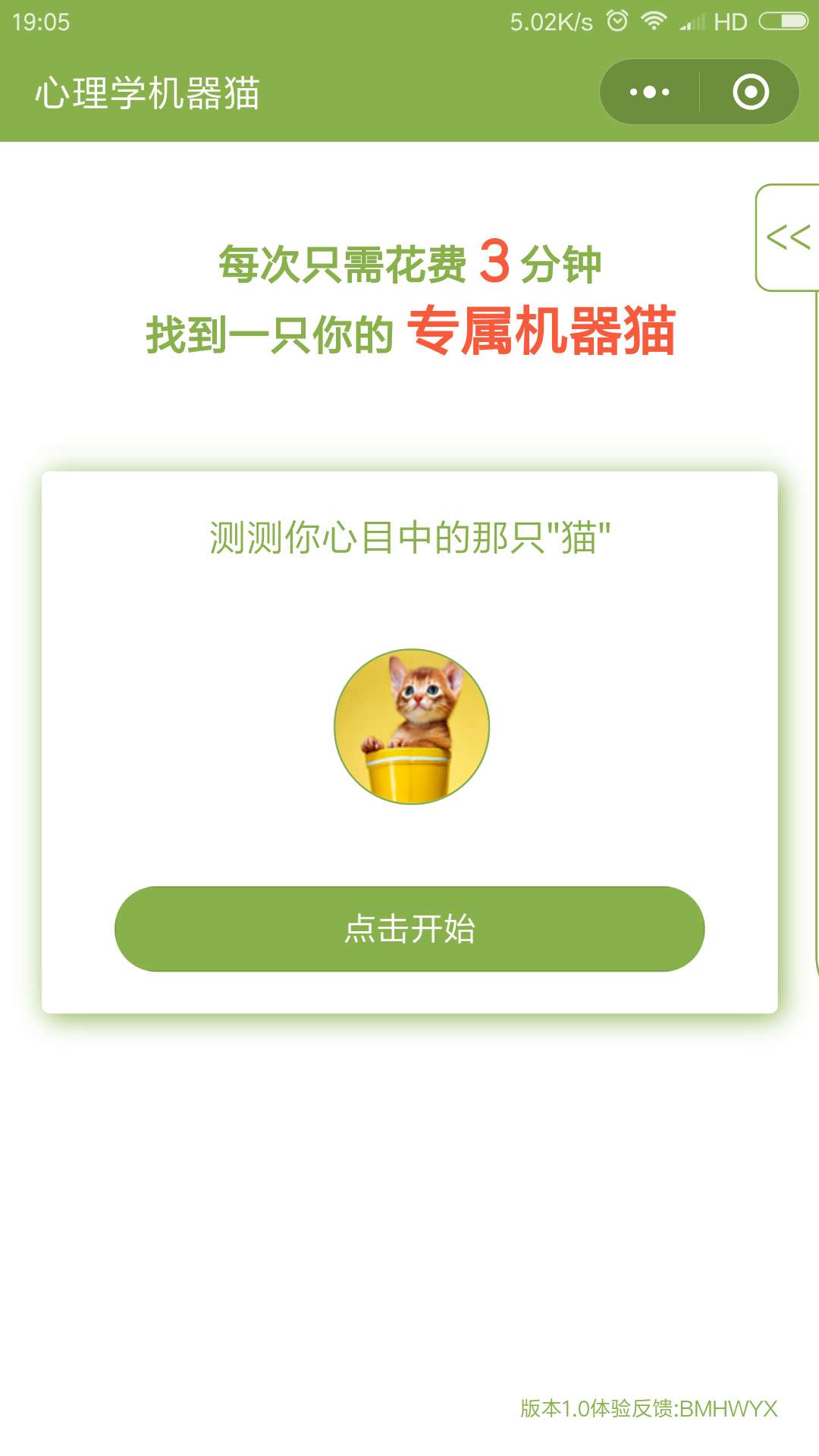Expand the side panel with the << tab
Image resolution: width=819 pixels, height=1456 pixels.
[788, 237]
